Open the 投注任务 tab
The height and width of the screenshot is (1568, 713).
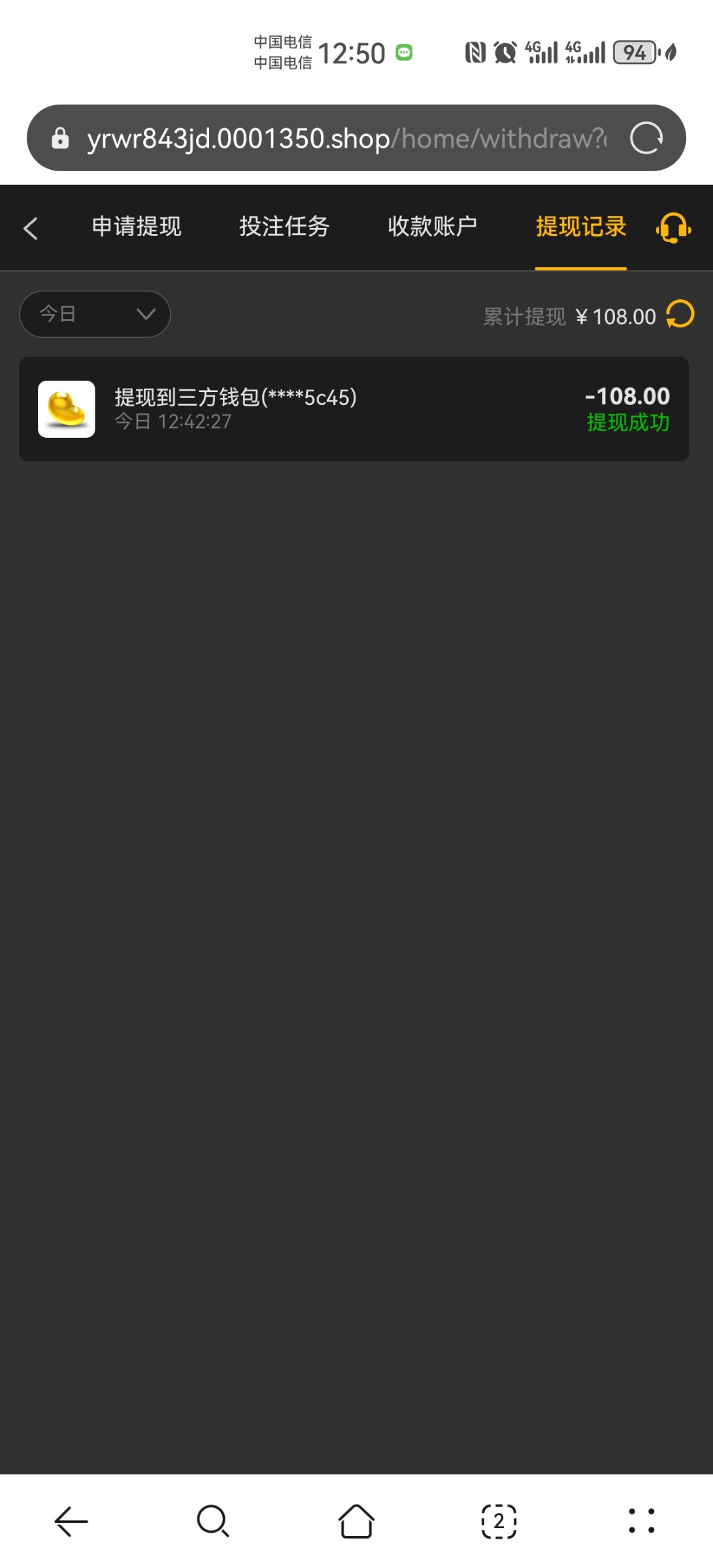click(284, 227)
